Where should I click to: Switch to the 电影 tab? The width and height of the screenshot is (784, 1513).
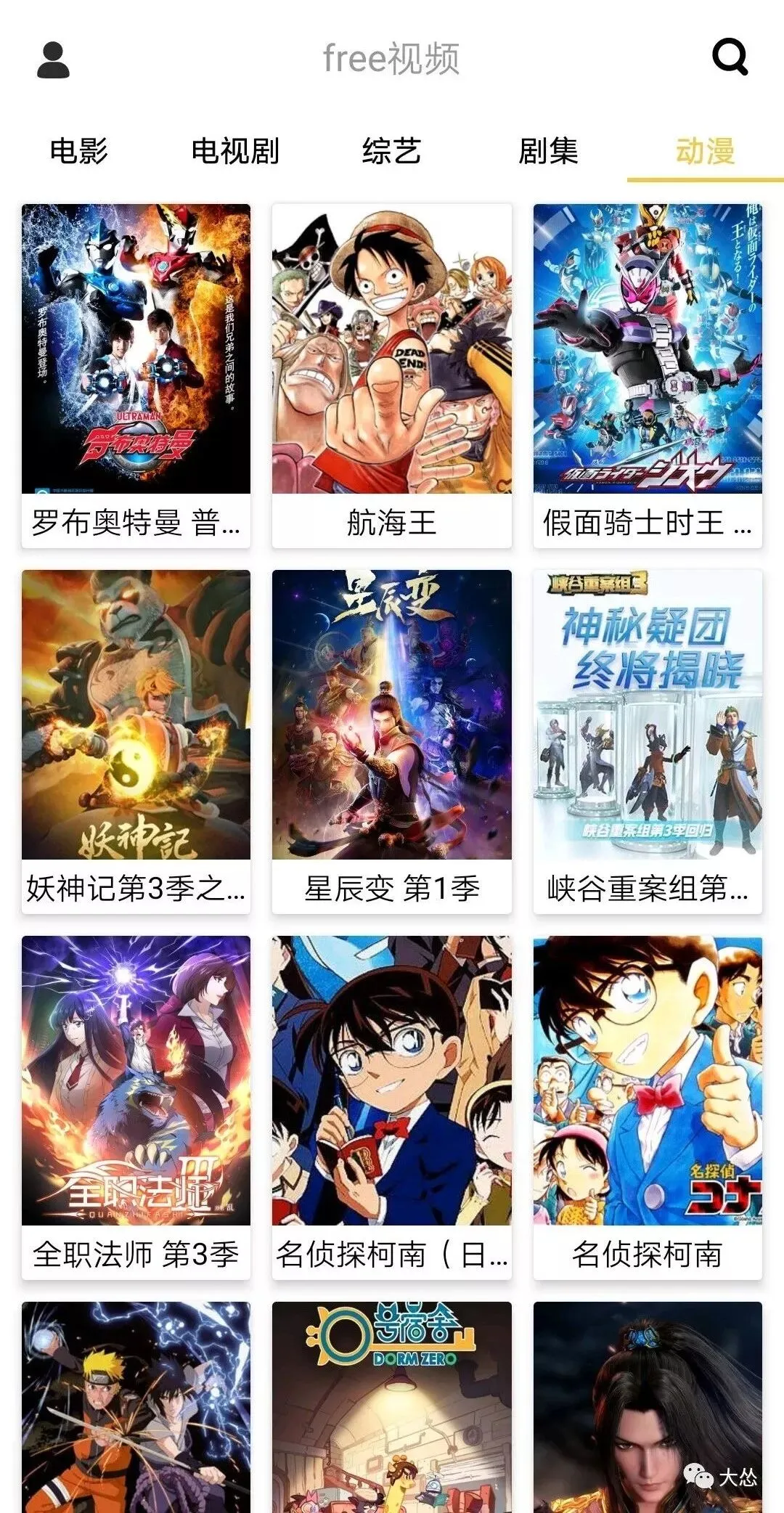[78, 151]
